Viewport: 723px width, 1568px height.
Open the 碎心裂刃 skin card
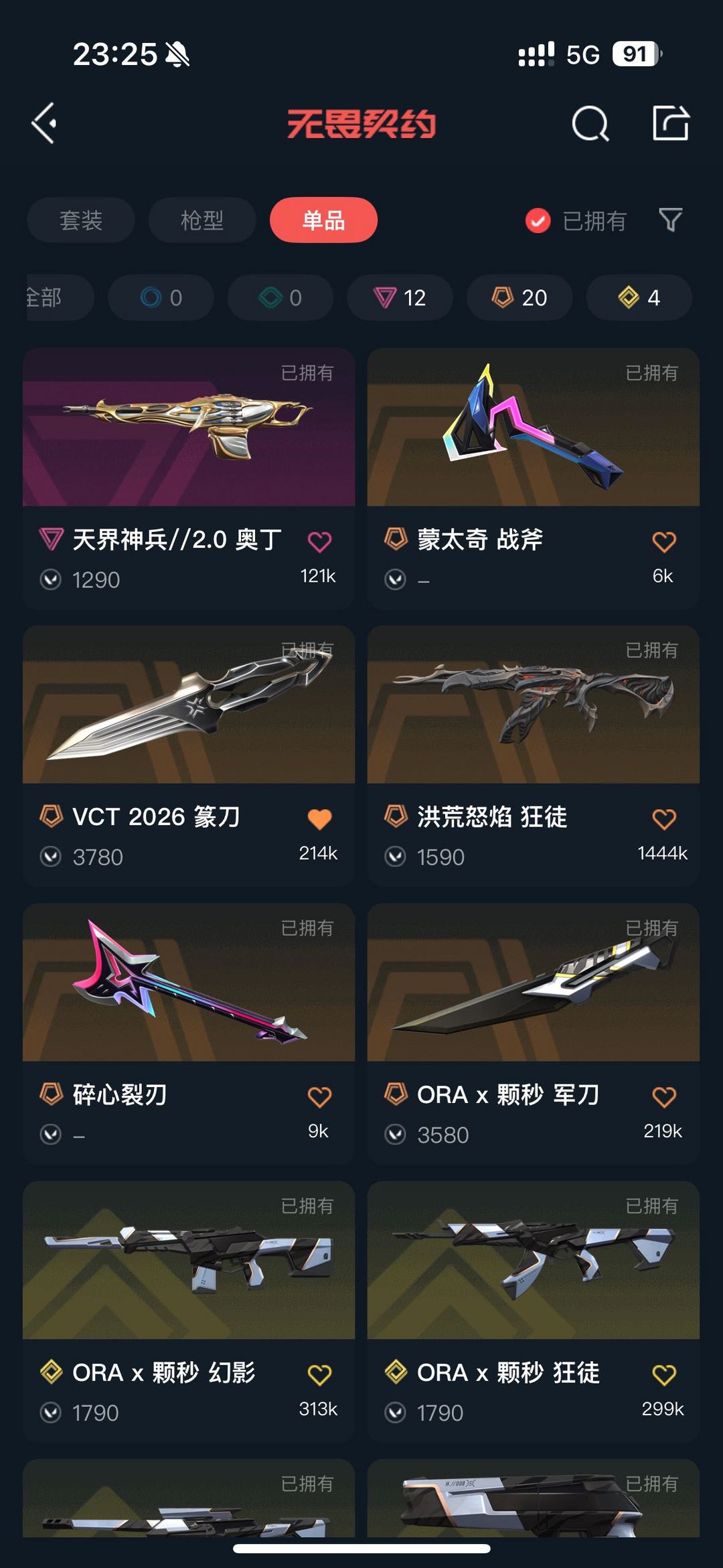tap(189, 1034)
